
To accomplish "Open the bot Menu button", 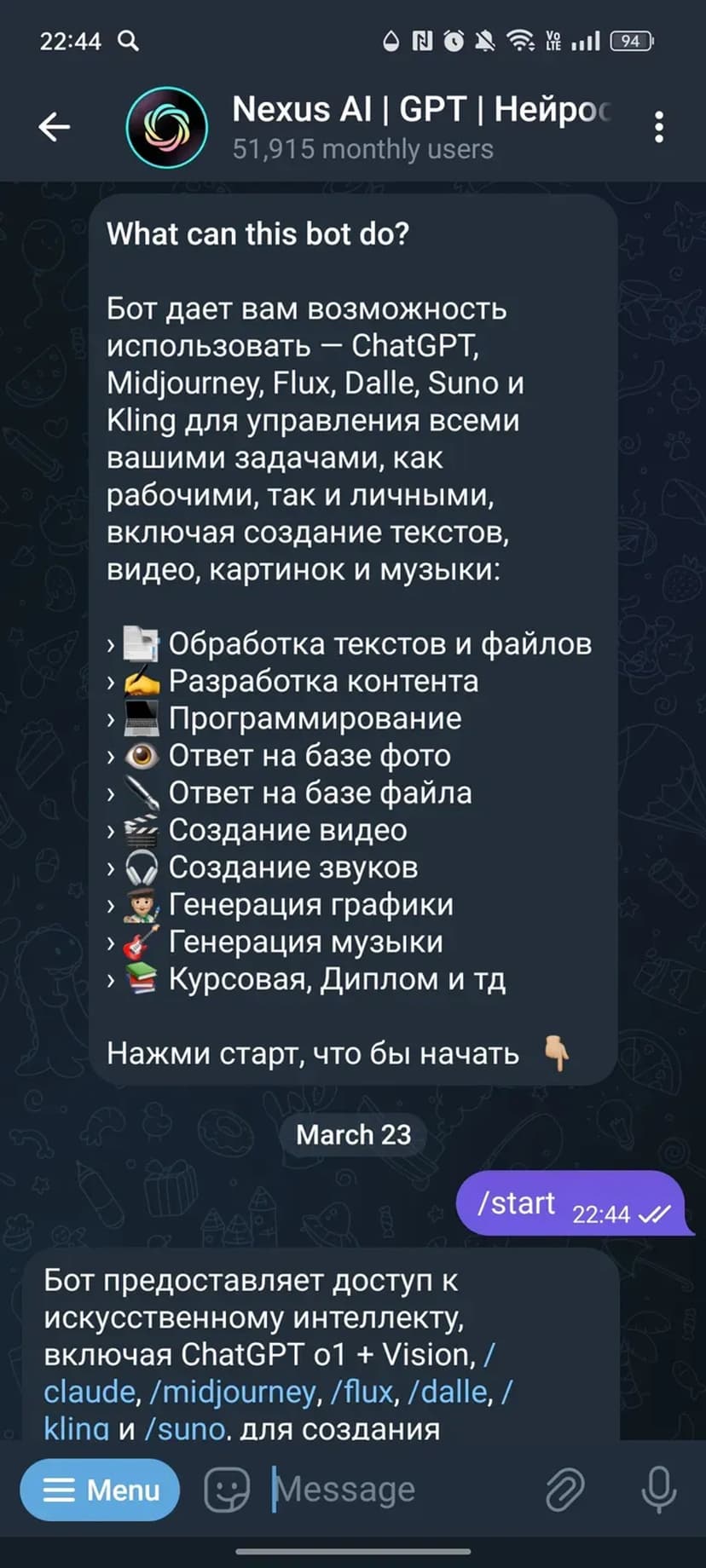I will pos(100,1490).
